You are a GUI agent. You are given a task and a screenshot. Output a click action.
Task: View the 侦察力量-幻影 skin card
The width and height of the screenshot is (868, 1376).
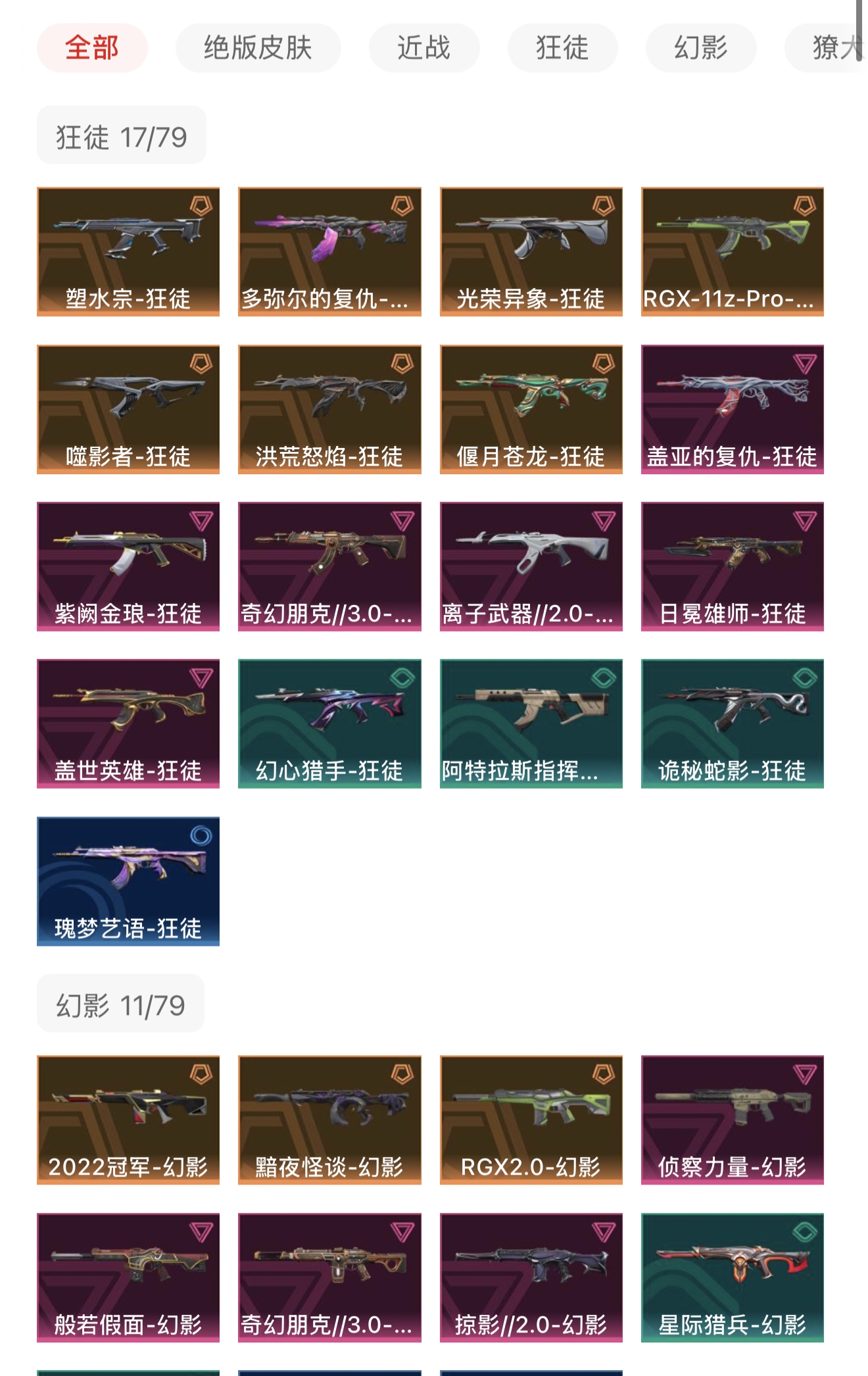tap(732, 1119)
